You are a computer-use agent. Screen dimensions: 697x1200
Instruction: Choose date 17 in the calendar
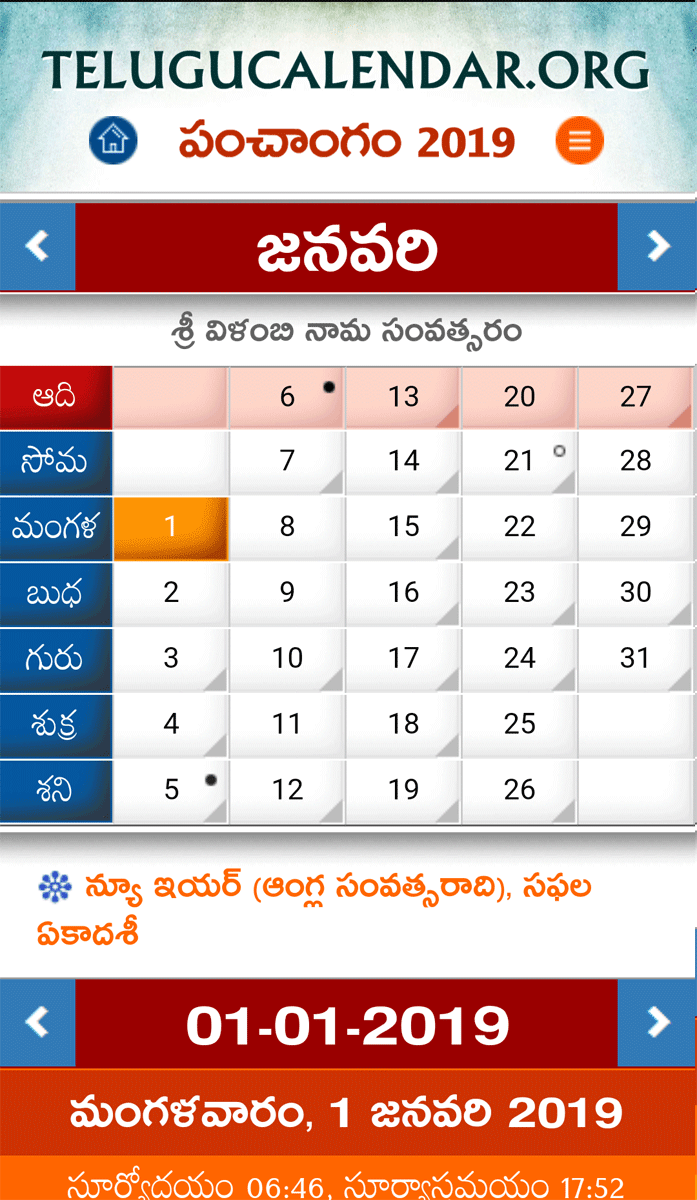[403, 659]
